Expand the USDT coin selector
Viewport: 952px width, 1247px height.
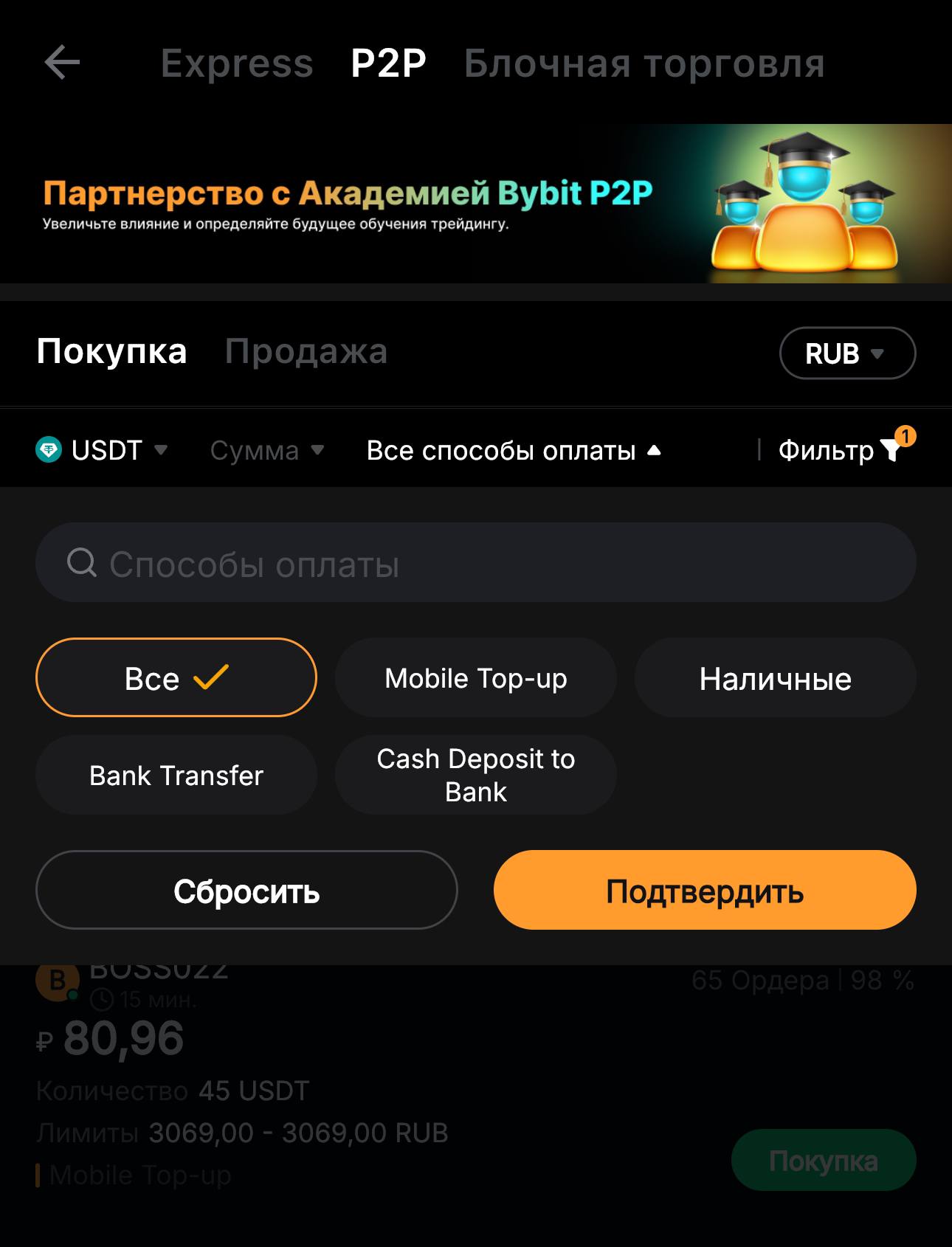tap(103, 450)
